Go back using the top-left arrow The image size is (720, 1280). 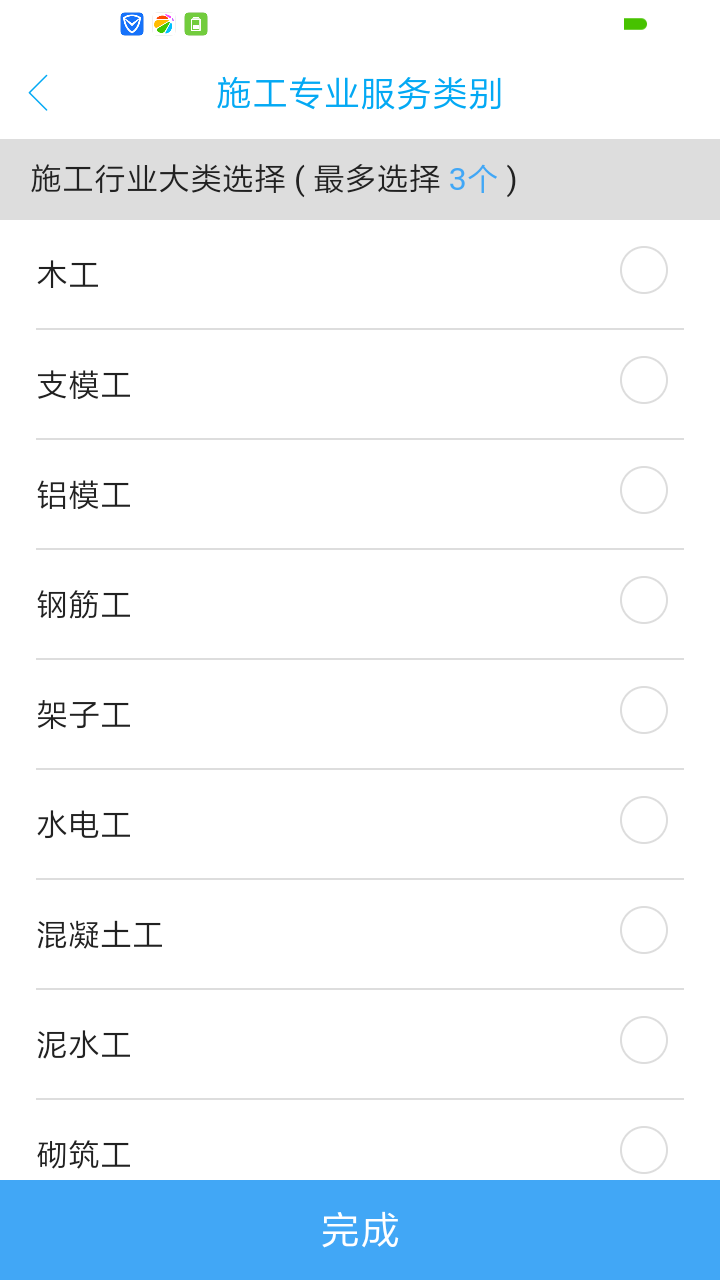click(x=38, y=93)
